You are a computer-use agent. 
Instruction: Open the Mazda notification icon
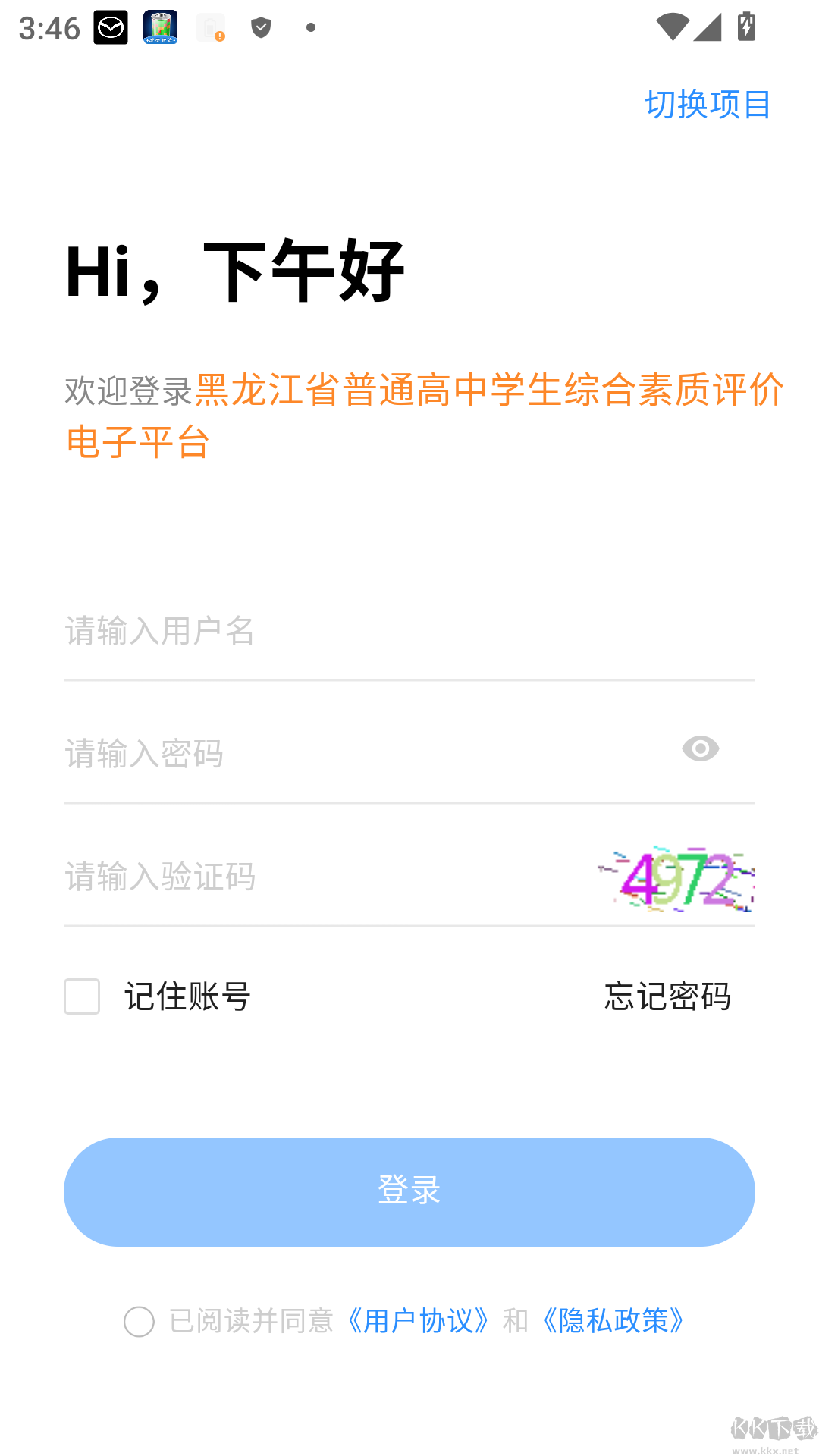[x=111, y=27]
